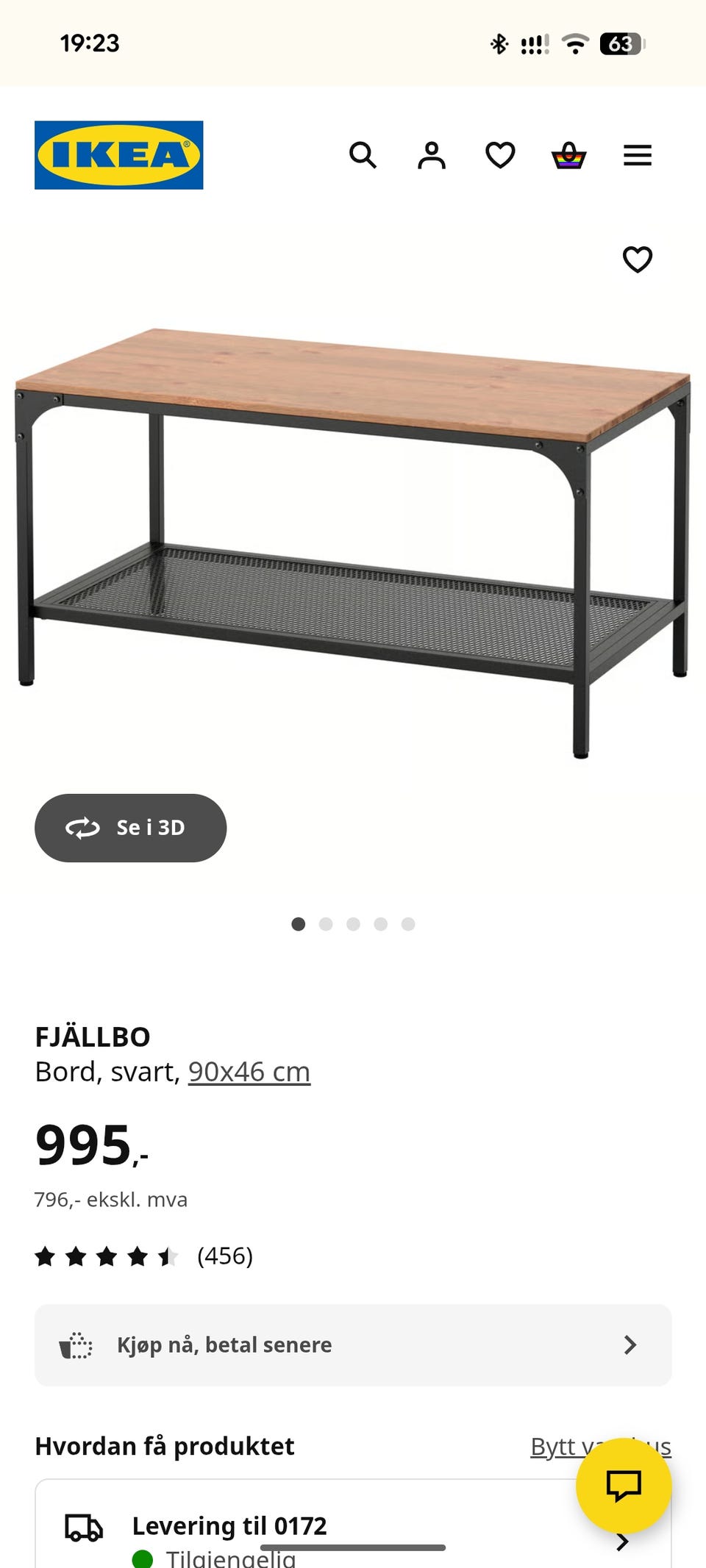Save FJÄLLBO by tapping the heart on the photo

coord(637,259)
